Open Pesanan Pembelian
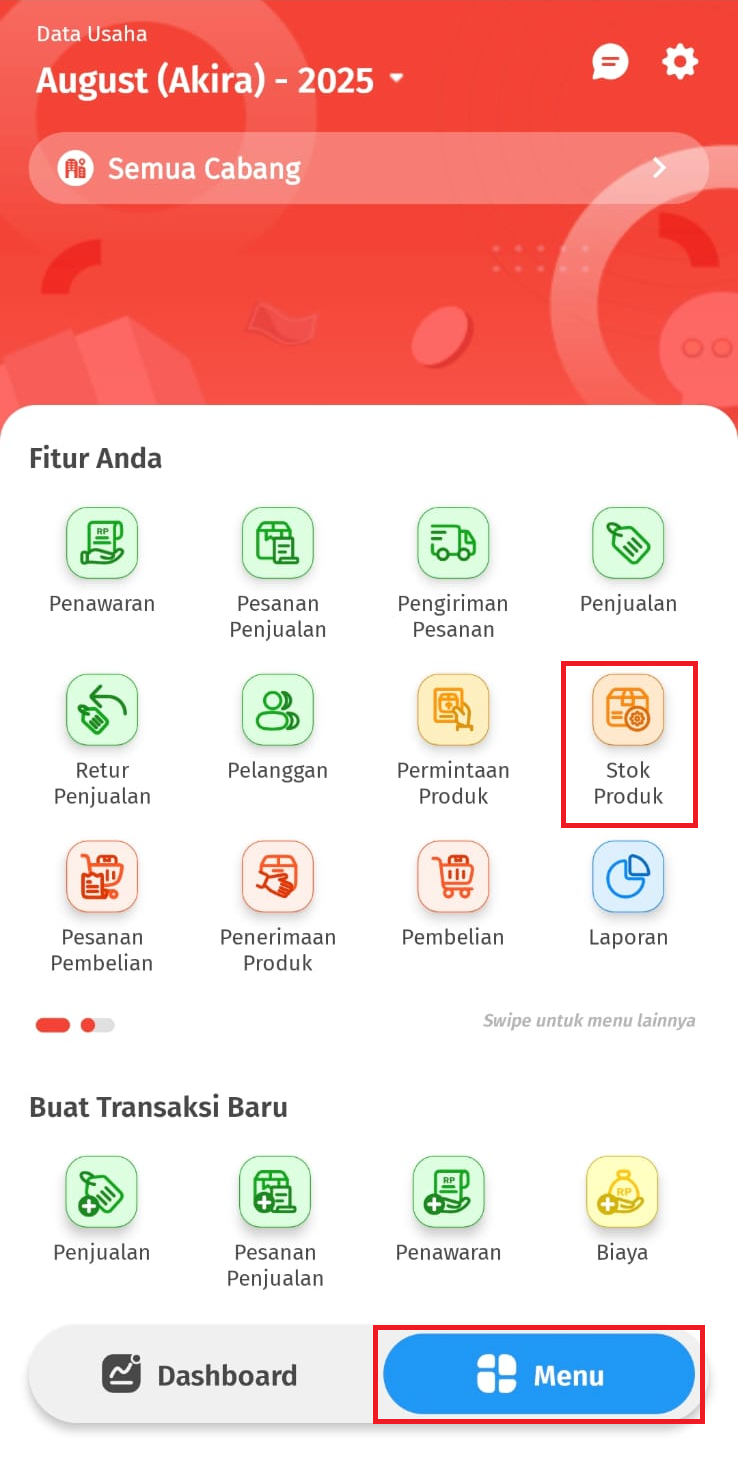 coord(102,908)
